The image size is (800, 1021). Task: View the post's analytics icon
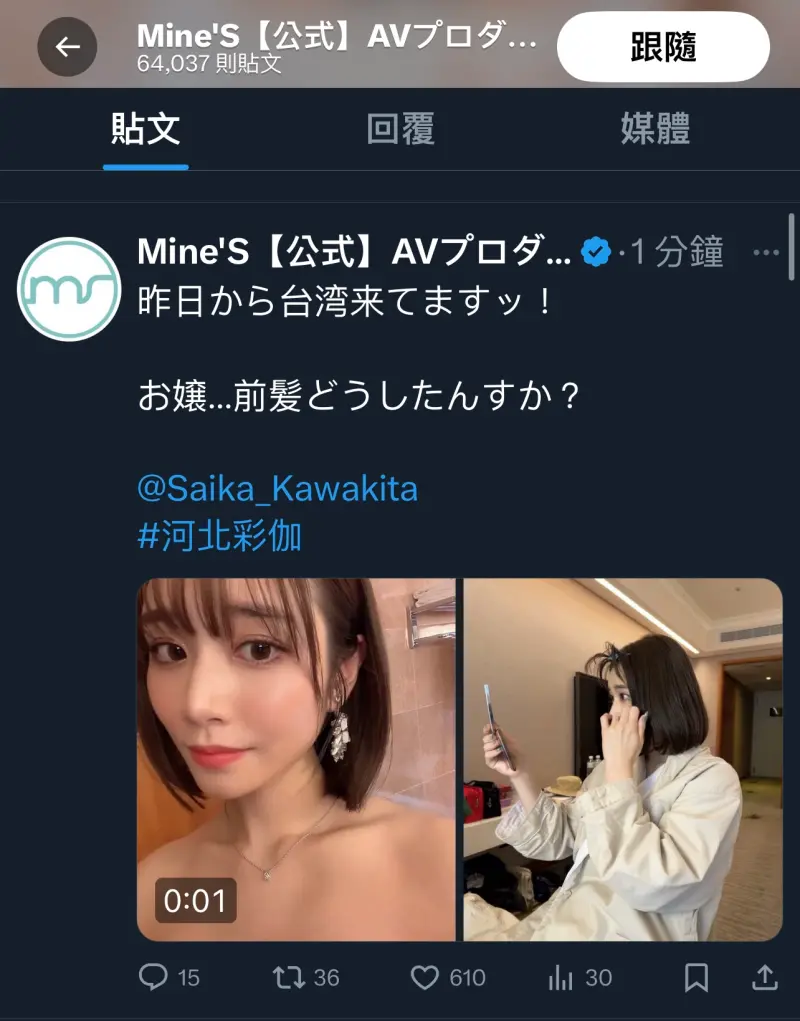(x=563, y=977)
